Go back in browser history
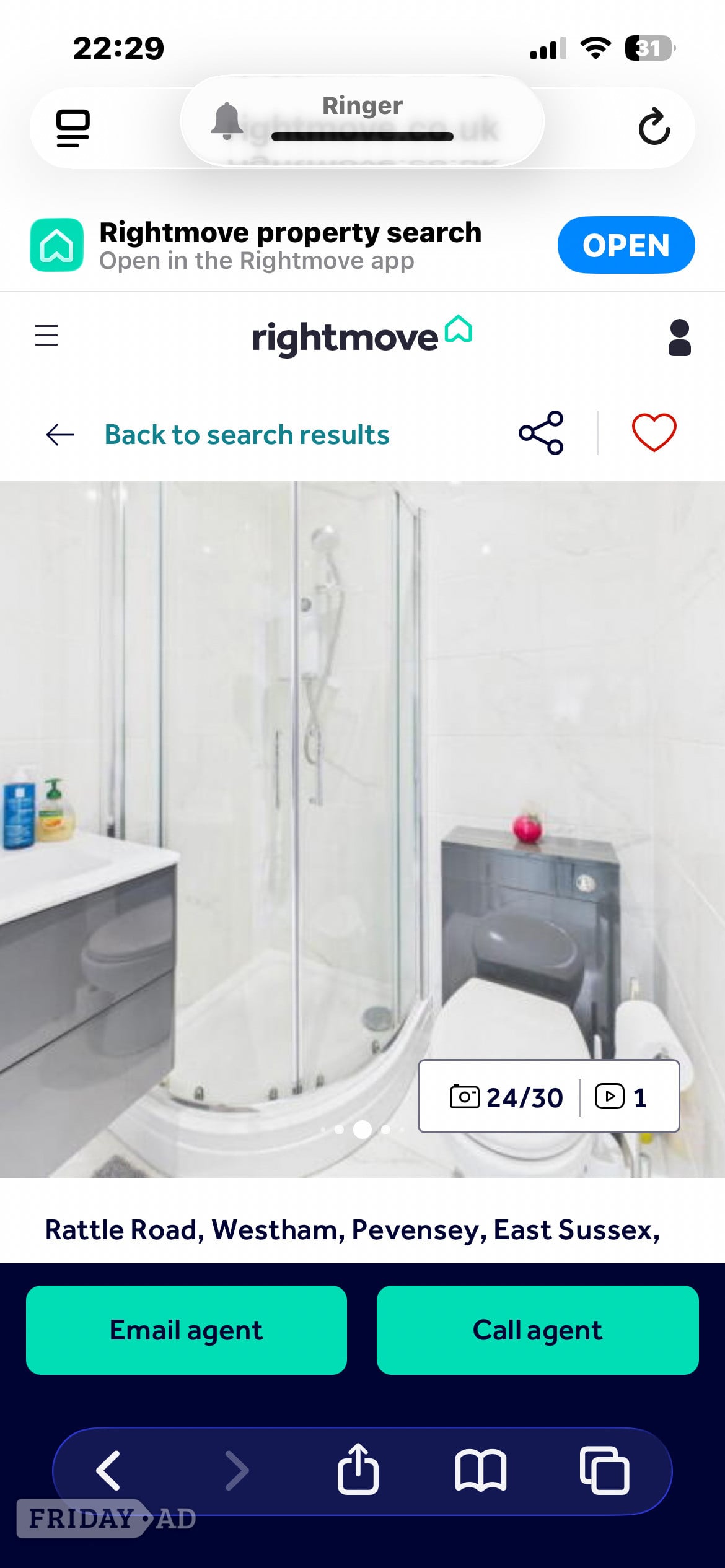 coord(108,1470)
